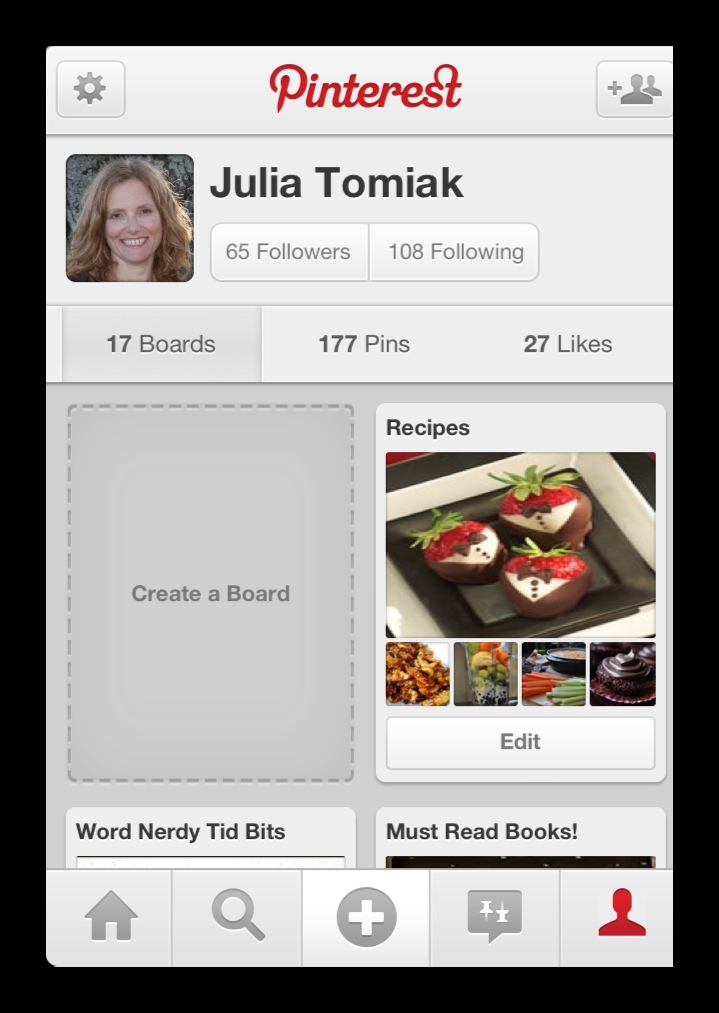This screenshot has width=719, height=1013.
Task: Open the find friends icon
Action: coord(634,89)
